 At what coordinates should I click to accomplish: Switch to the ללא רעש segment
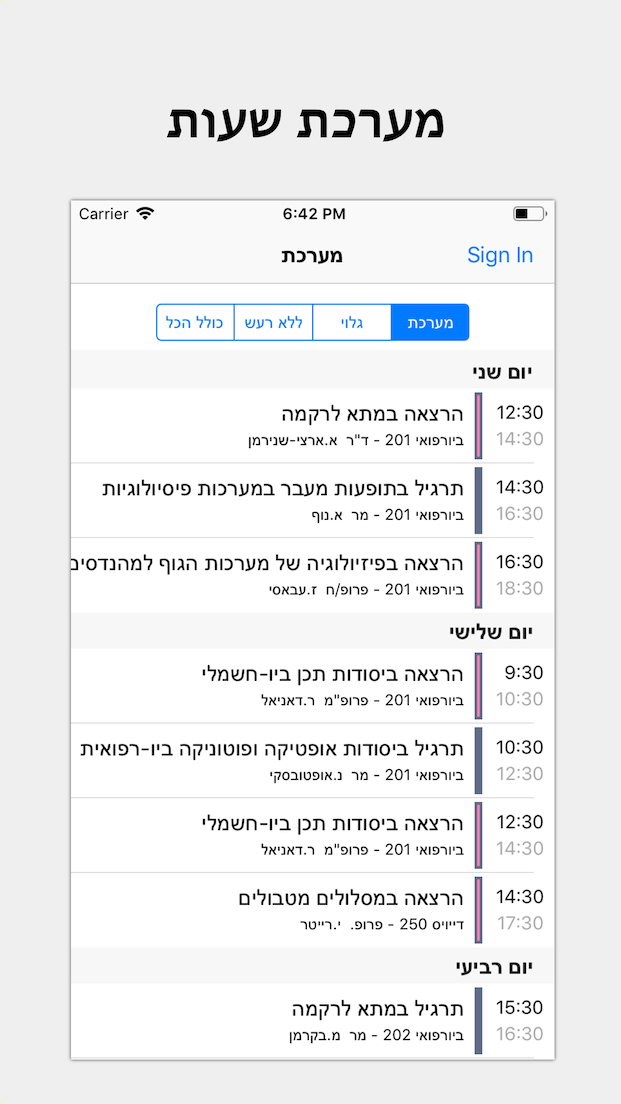tap(273, 322)
